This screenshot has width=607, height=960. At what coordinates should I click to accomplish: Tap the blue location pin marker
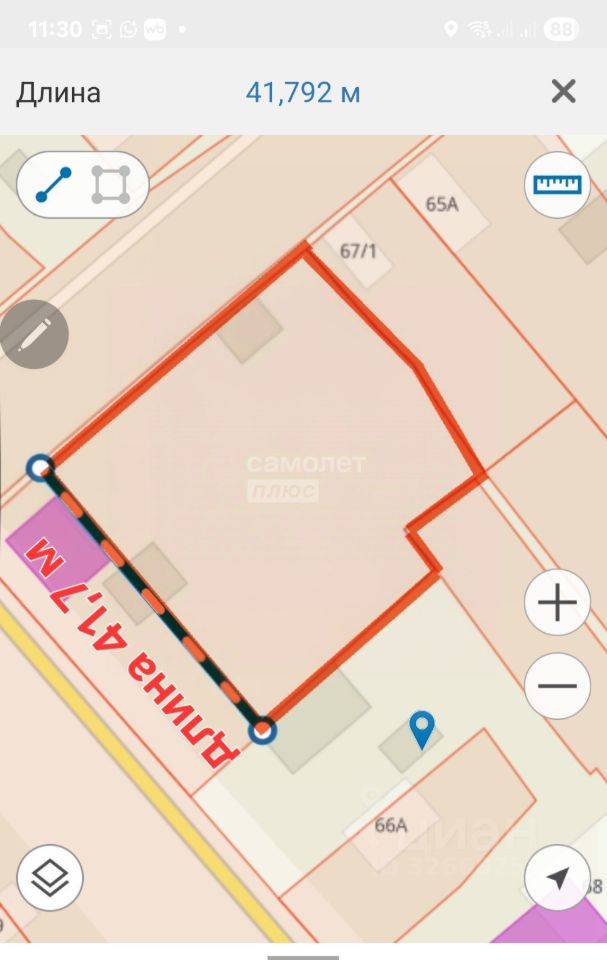424,729
